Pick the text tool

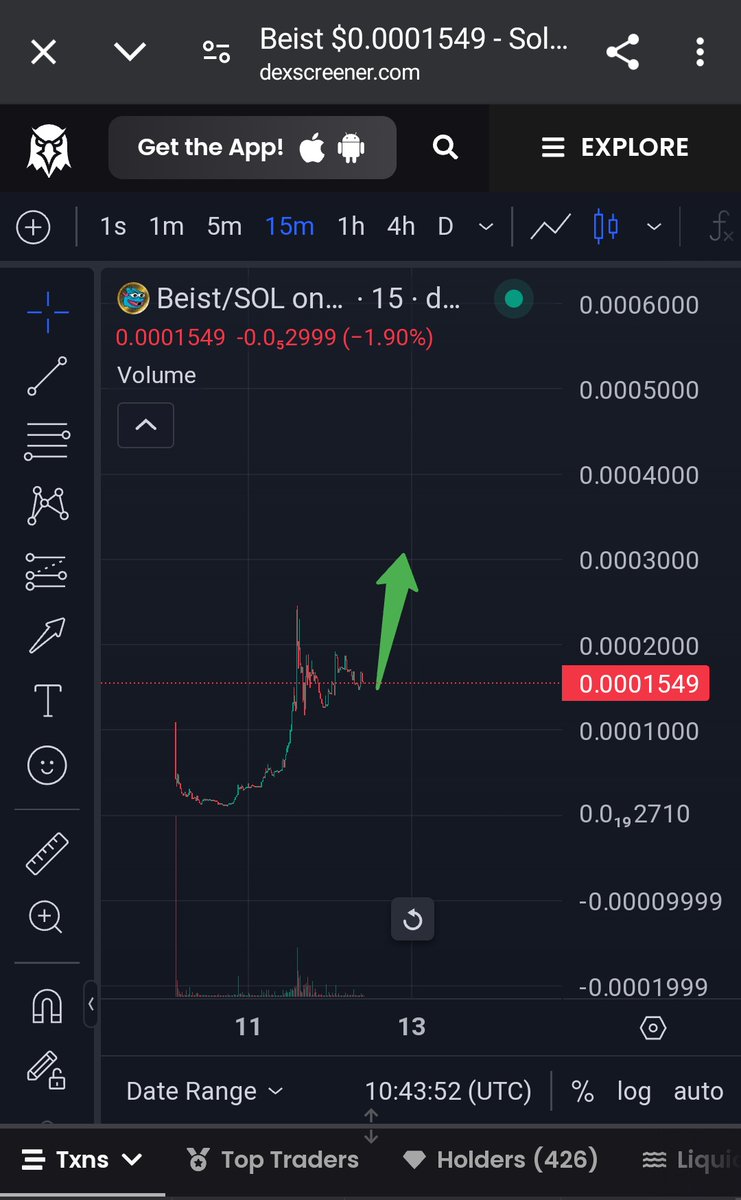(48, 701)
